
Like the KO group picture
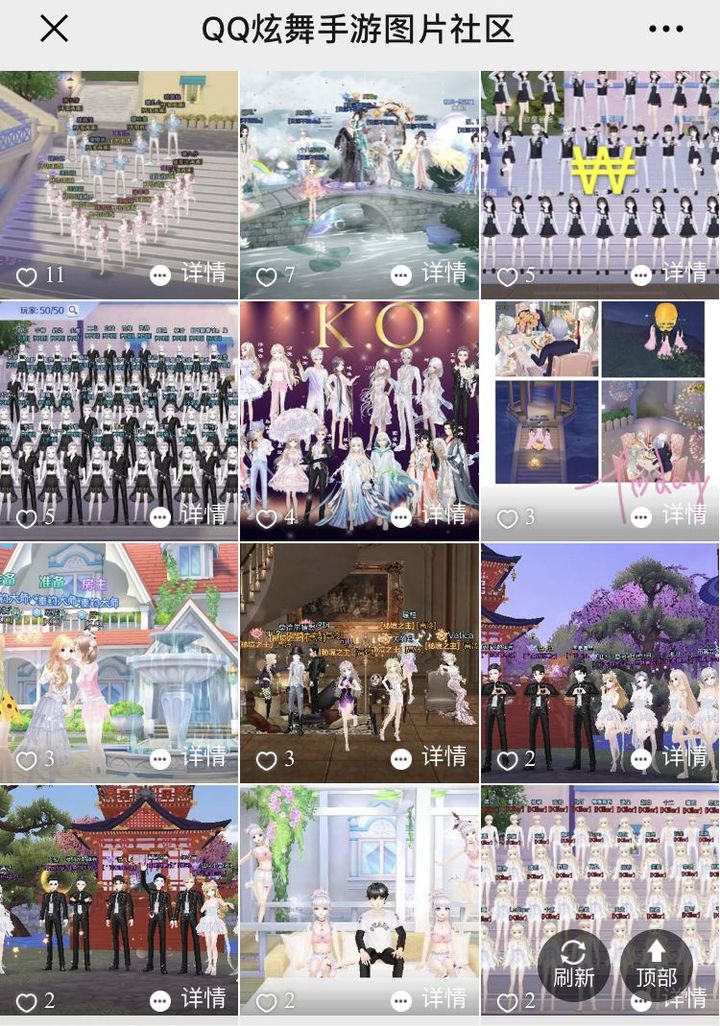267,518
